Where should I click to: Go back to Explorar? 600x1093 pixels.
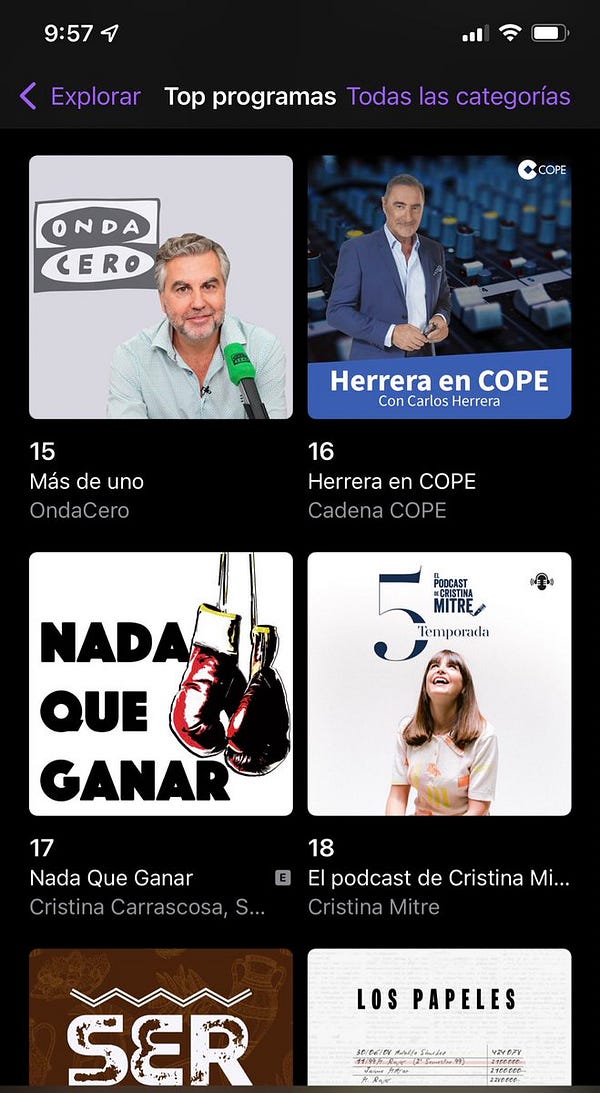pos(80,97)
